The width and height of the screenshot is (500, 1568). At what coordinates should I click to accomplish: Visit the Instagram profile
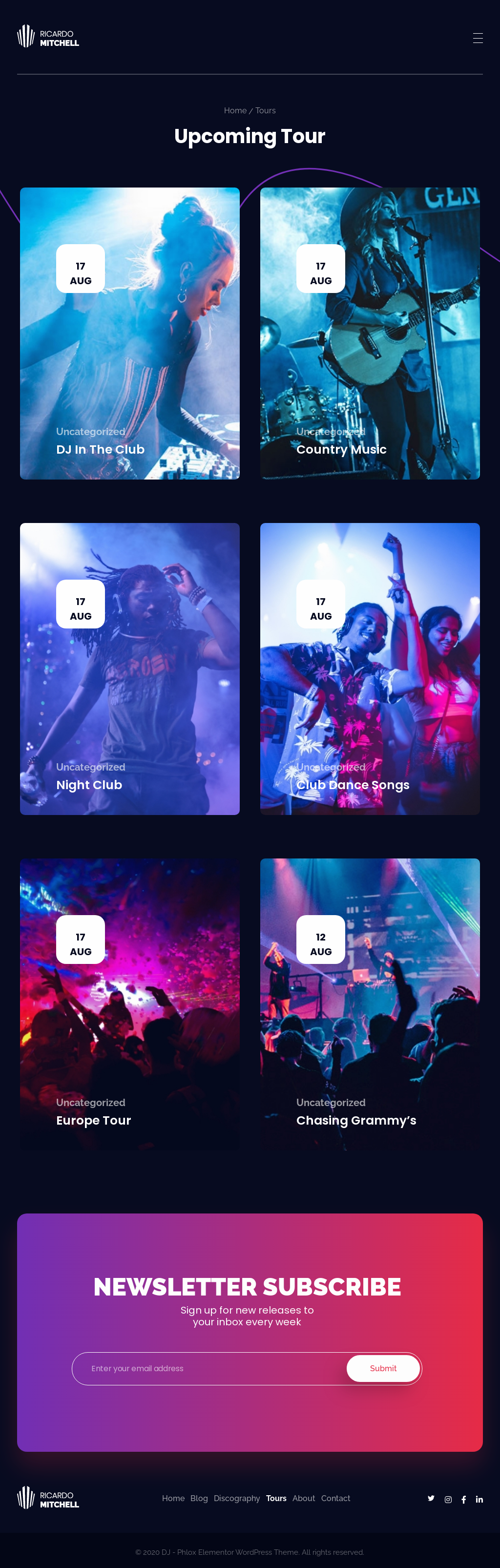(448, 1499)
